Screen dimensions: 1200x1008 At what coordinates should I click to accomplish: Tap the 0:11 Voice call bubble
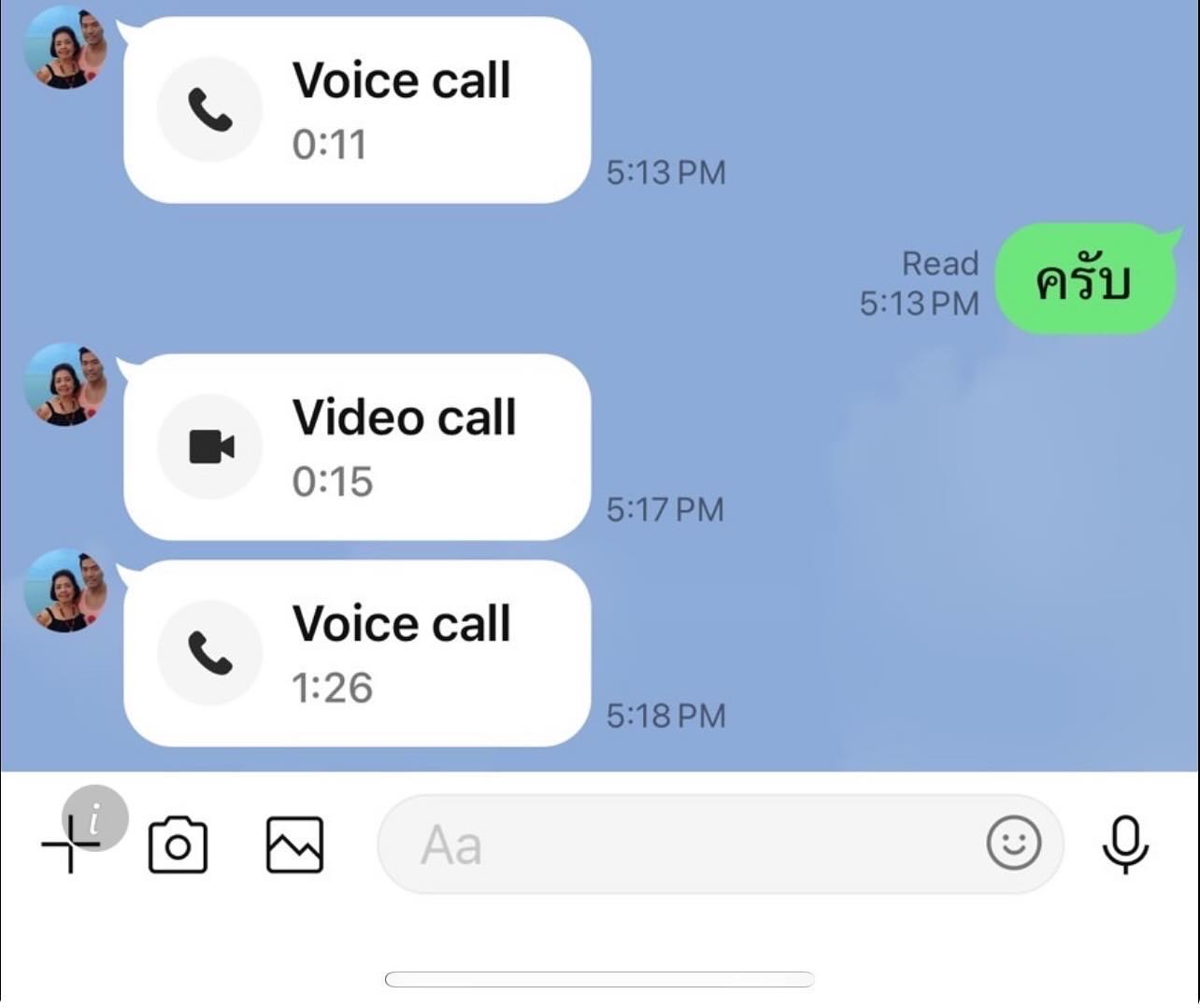357,110
